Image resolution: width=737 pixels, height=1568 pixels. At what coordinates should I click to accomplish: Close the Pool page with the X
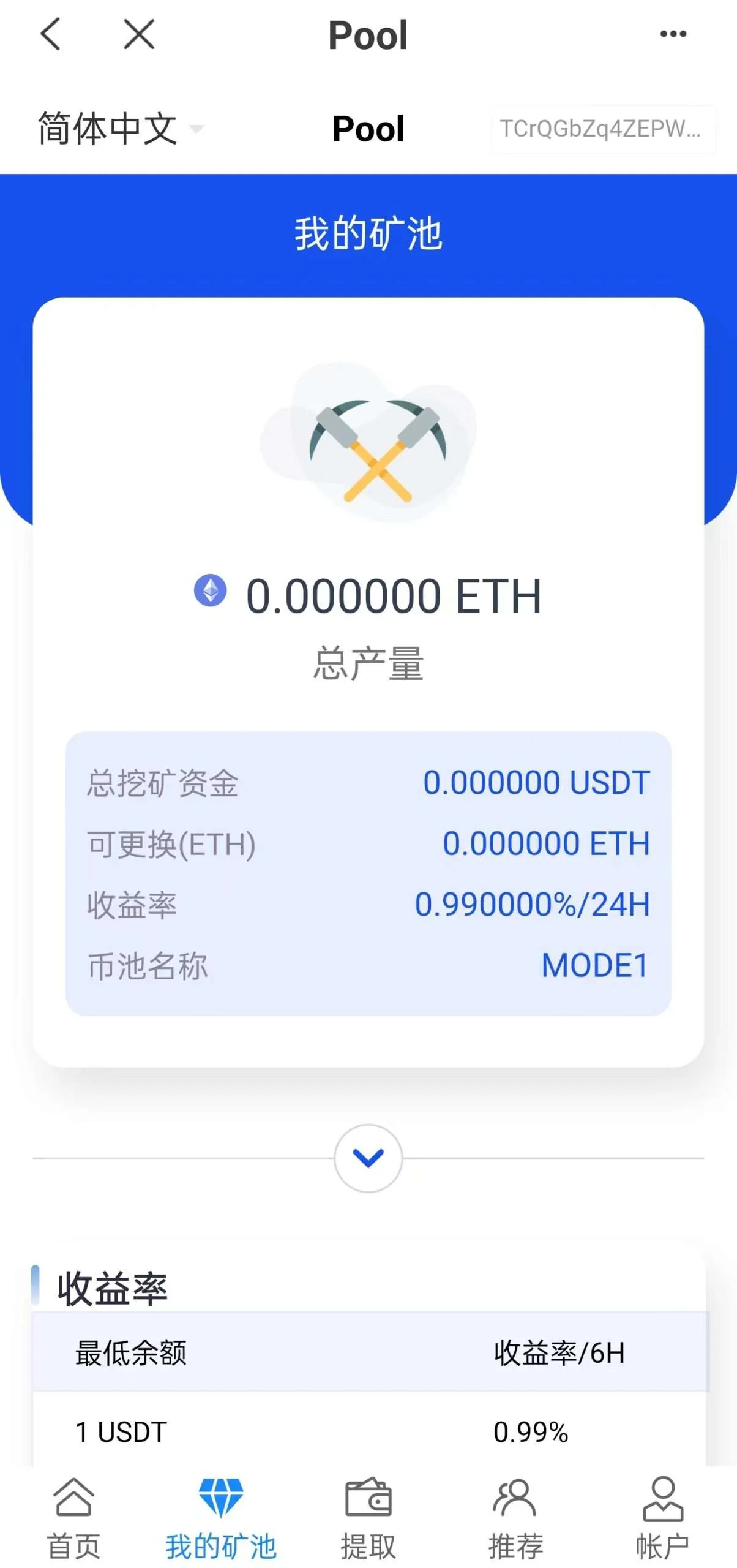(139, 34)
